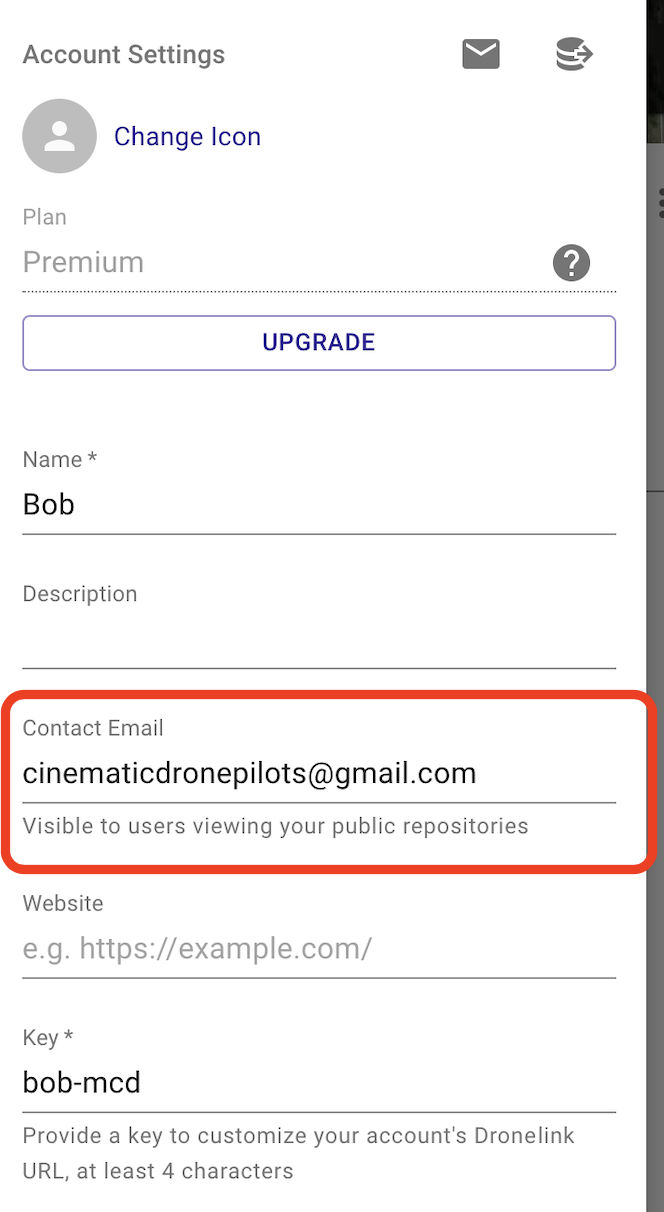This screenshot has width=664, height=1212.
Task: Open the Change Icon link
Action: (187, 137)
